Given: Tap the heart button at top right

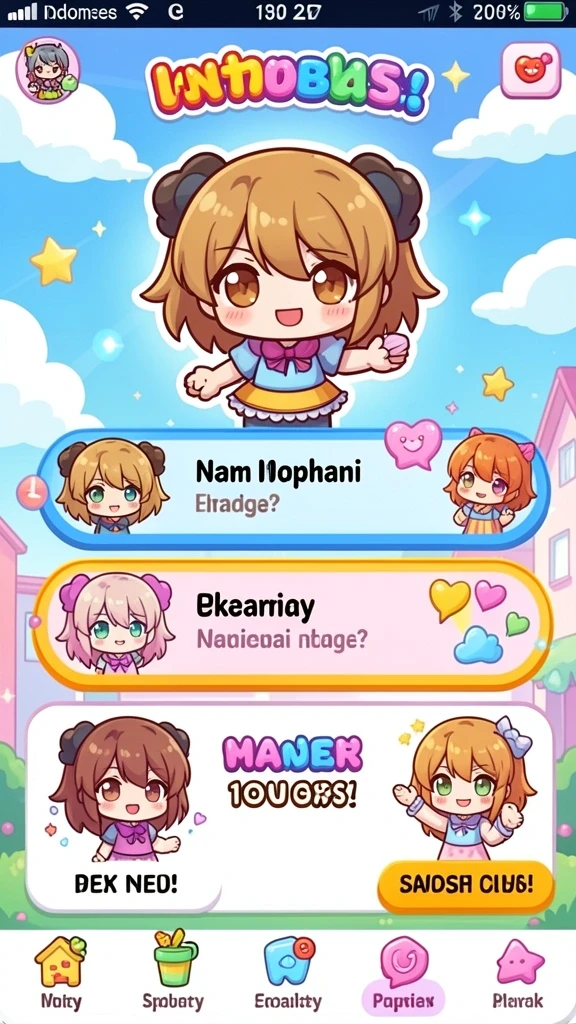Looking at the screenshot, I should click(531, 69).
